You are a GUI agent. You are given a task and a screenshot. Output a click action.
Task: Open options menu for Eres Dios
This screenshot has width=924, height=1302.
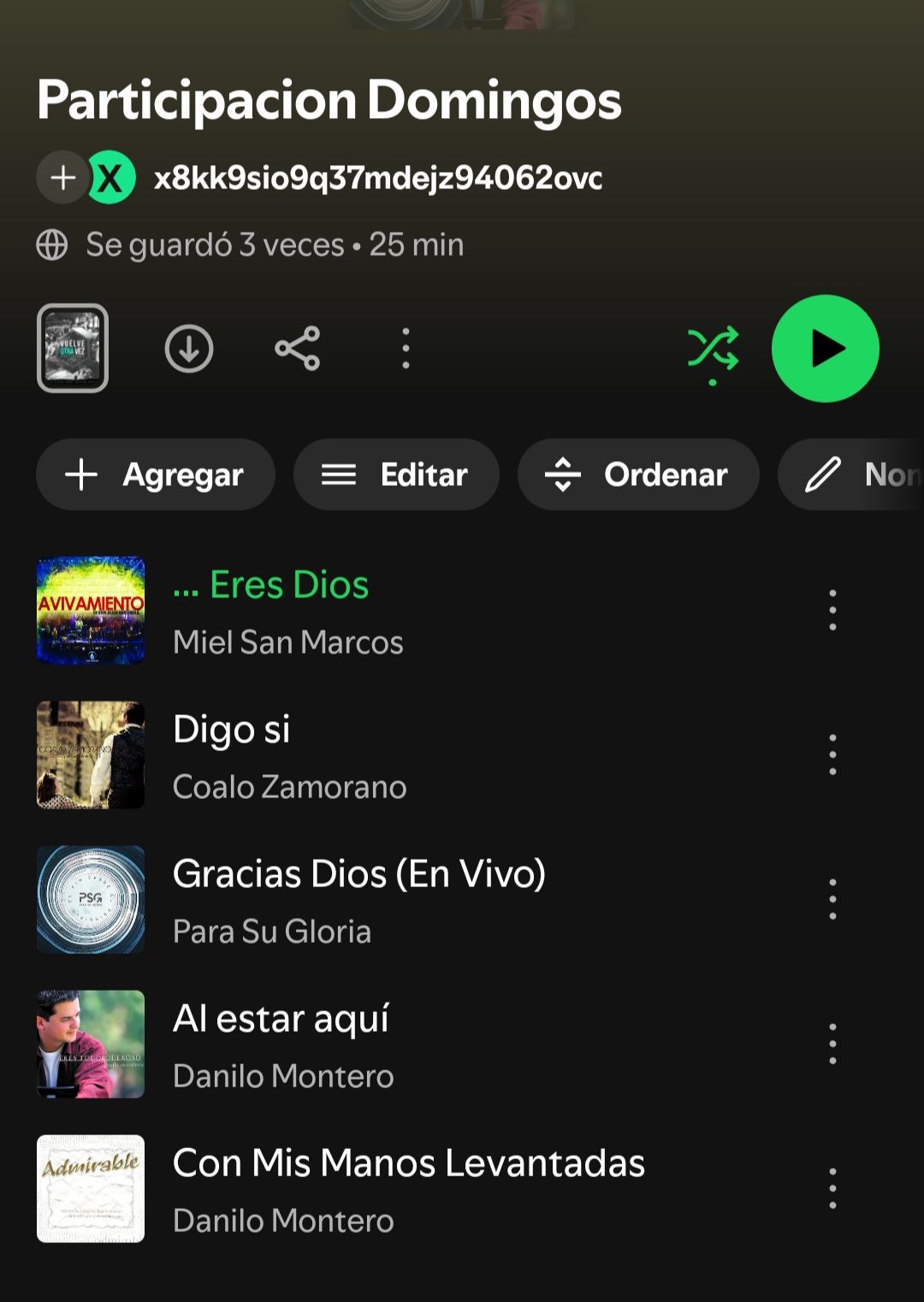pos(832,610)
